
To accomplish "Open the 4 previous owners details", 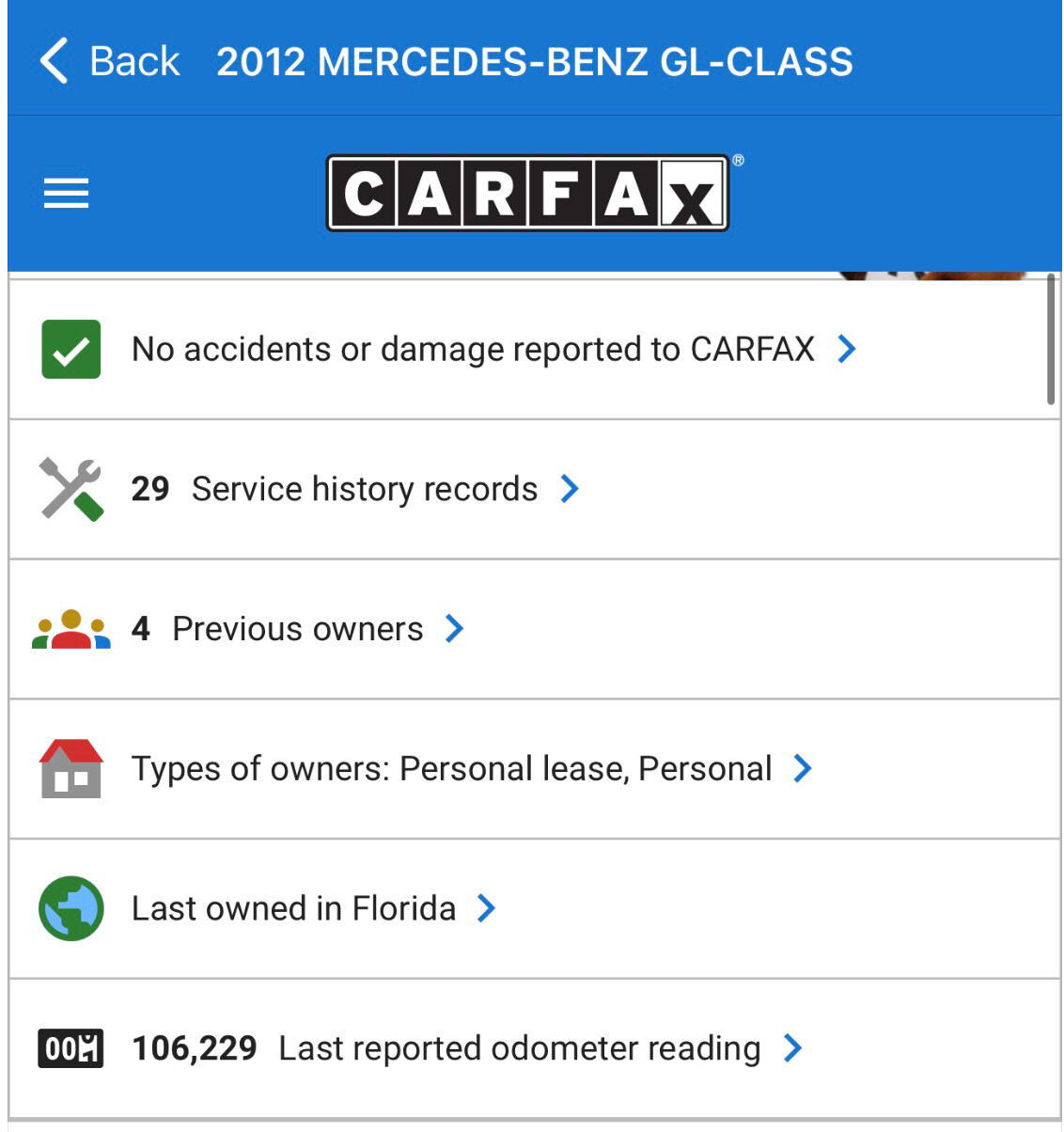I will click(x=297, y=629).
